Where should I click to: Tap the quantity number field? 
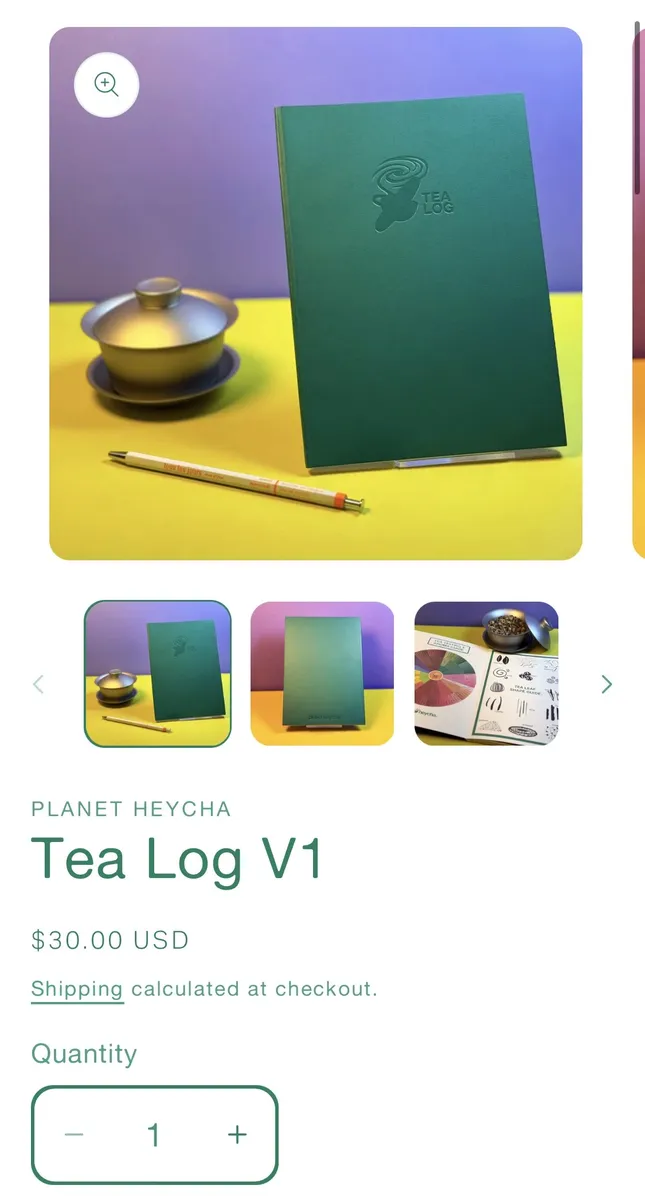click(154, 1134)
